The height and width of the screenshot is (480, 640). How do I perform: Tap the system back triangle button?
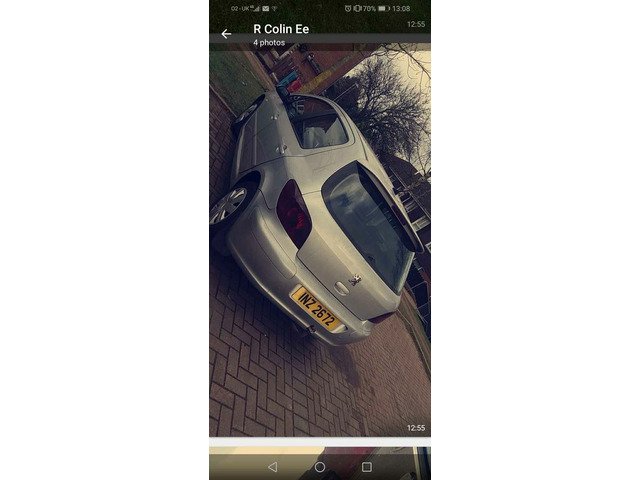point(272,467)
